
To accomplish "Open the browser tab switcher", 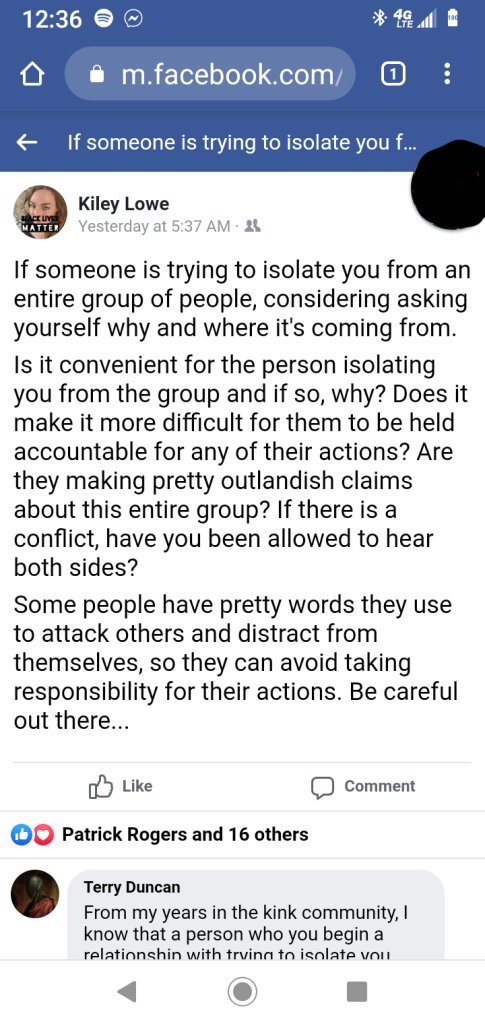I will tap(390, 75).
